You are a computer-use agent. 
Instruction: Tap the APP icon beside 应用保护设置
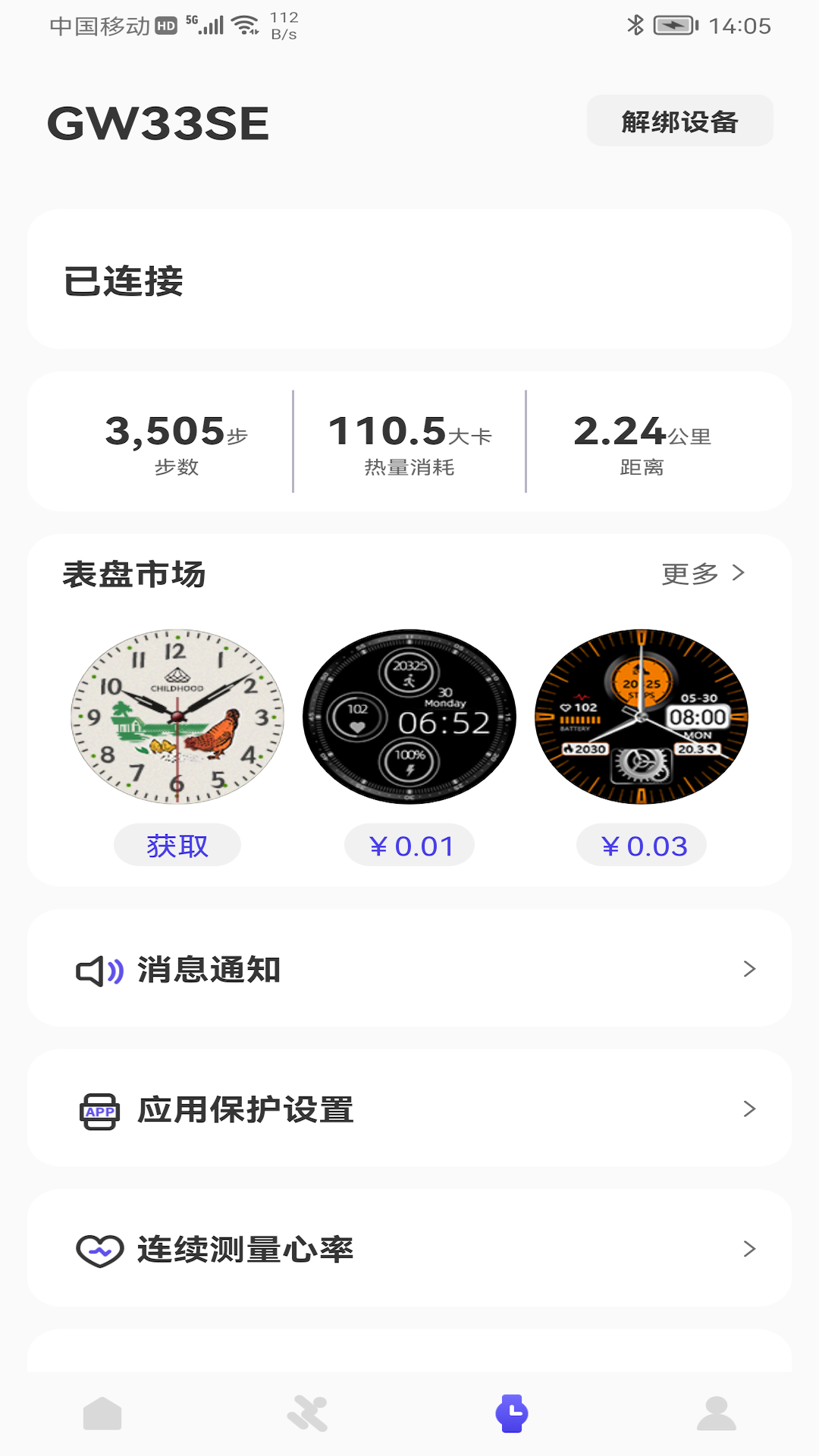(x=99, y=1109)
